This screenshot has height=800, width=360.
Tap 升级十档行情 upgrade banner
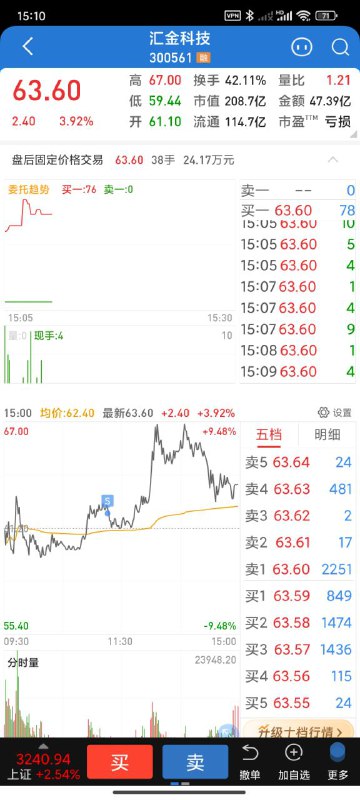(298, 730)
